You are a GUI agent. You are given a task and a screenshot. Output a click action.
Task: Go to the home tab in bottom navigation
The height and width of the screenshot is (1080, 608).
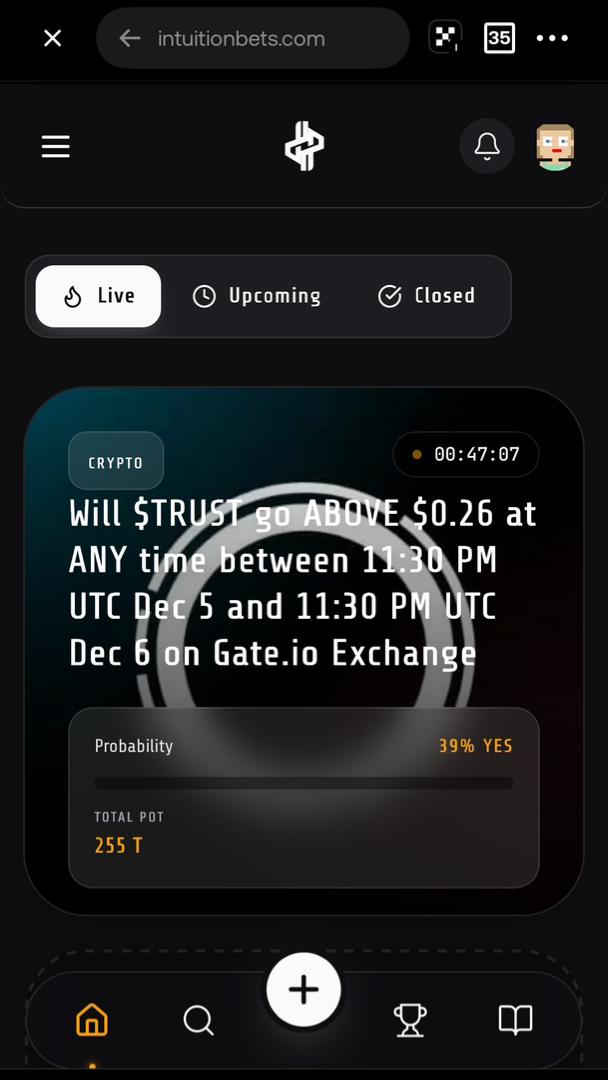point(92,1020)
